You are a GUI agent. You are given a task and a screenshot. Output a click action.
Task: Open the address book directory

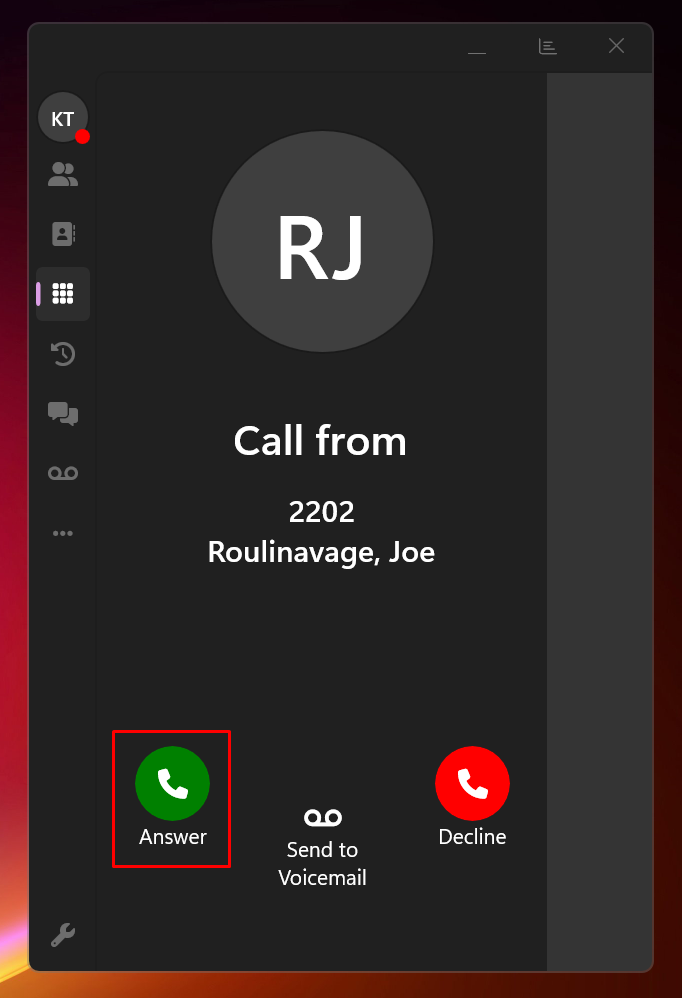[63, 234]
